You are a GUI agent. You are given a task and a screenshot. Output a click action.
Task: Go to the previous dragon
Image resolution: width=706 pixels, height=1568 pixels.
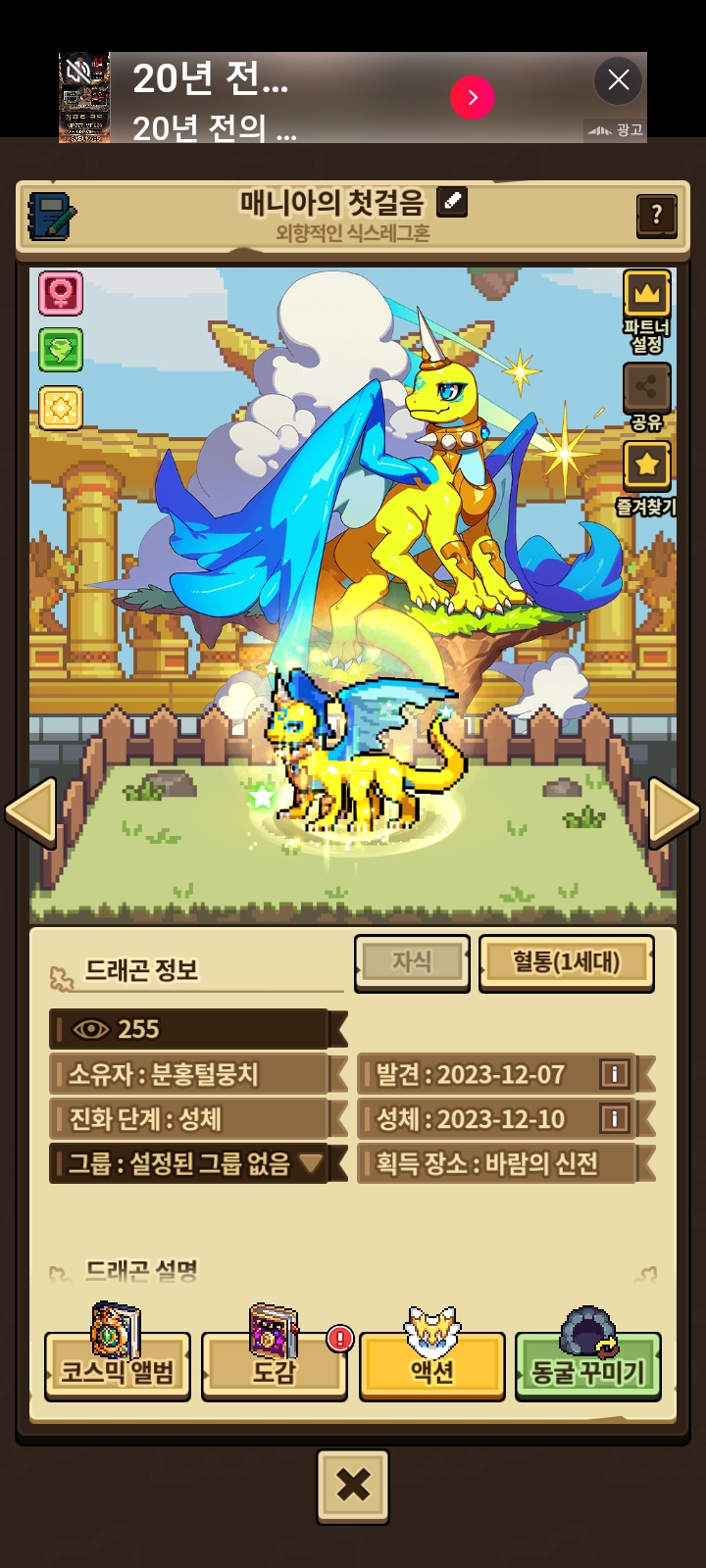point(31,811)
